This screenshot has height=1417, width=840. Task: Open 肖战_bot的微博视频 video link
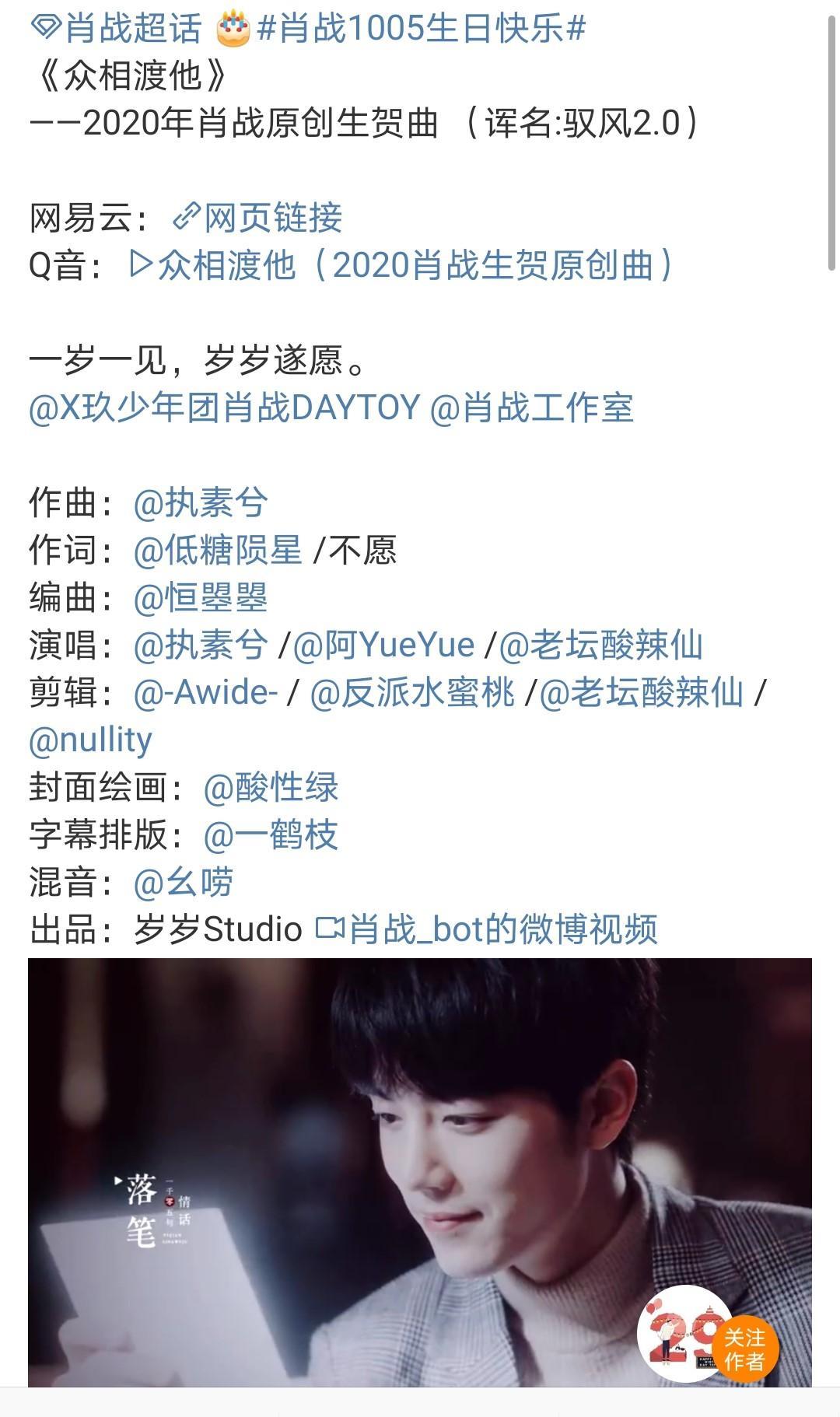tap(487, 929)
